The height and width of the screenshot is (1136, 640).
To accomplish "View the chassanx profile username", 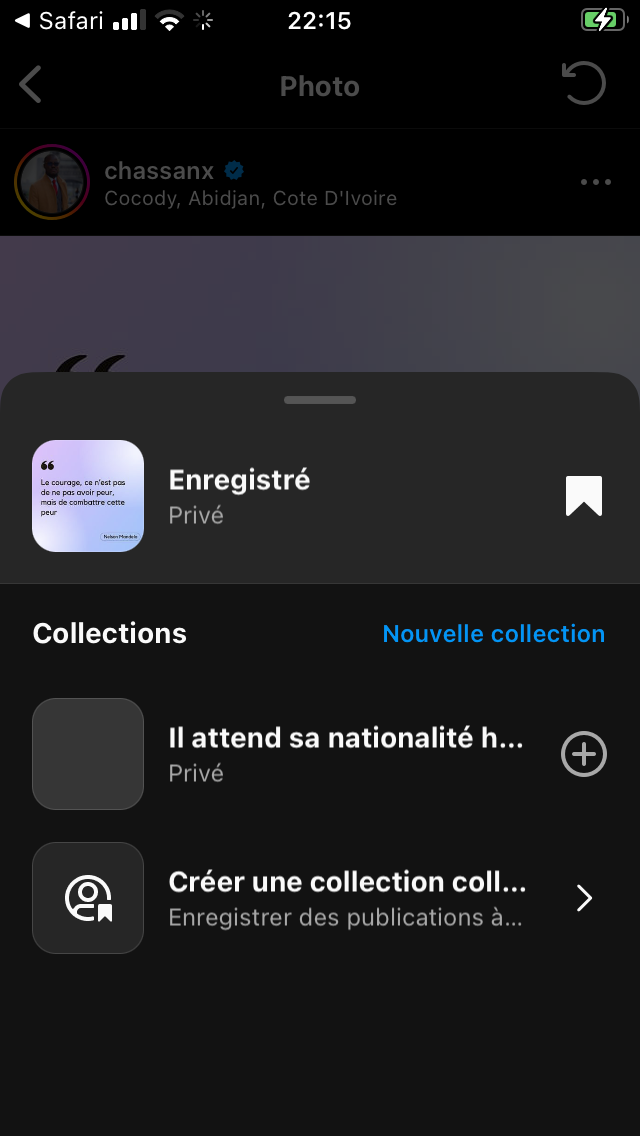I will pyautogui.click(x=160, y=171).
